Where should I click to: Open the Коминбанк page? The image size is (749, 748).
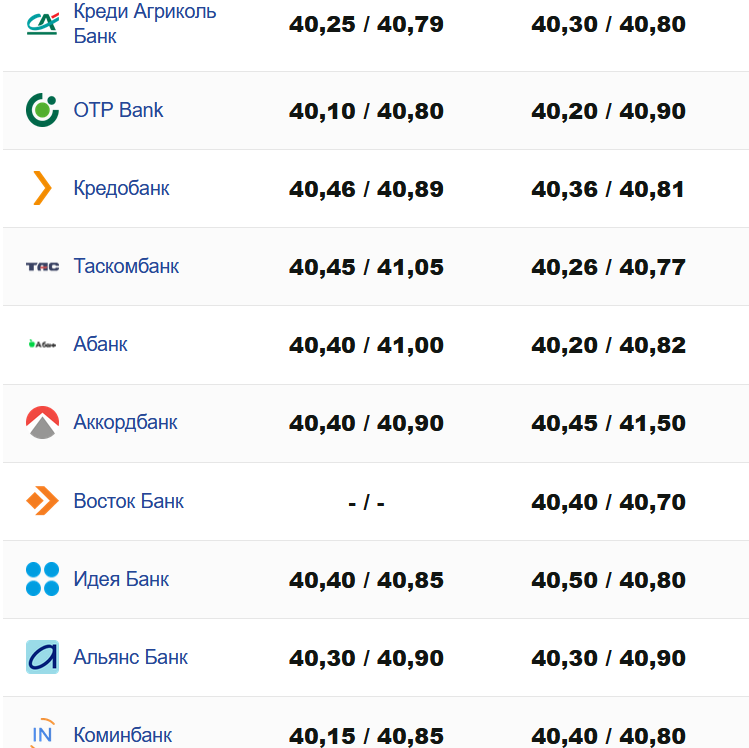122,735
